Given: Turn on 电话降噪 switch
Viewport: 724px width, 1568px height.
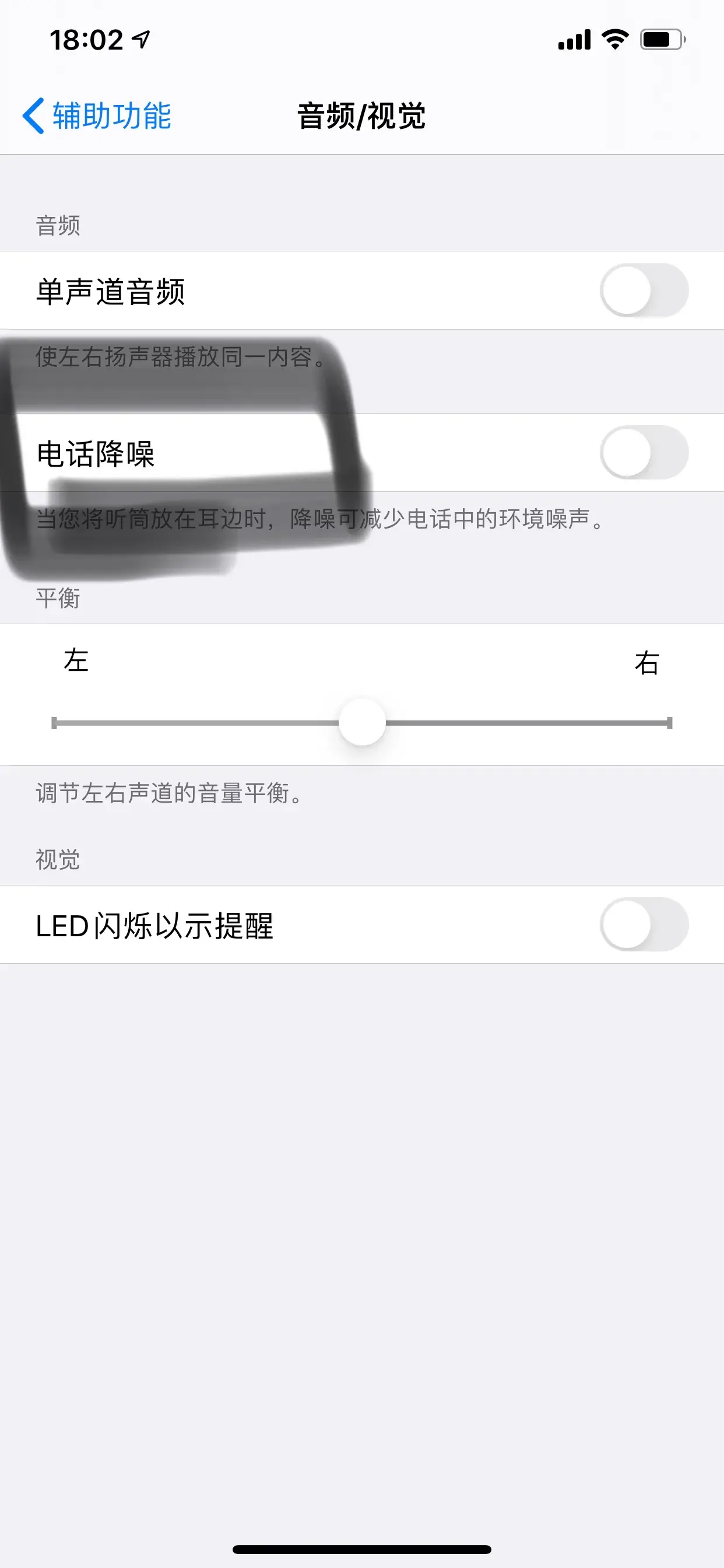Looking at the screenshot, I should pyautogui.click(x=644, y=452).
